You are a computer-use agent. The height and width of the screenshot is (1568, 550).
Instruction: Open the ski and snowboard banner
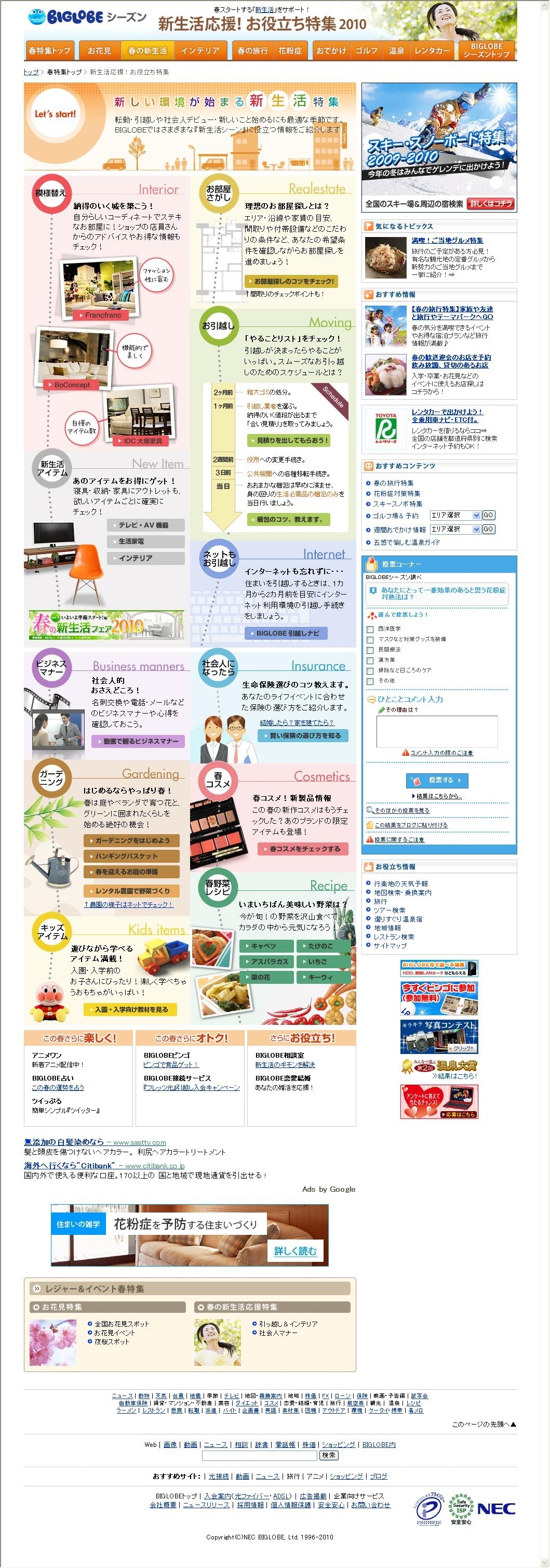439,147
